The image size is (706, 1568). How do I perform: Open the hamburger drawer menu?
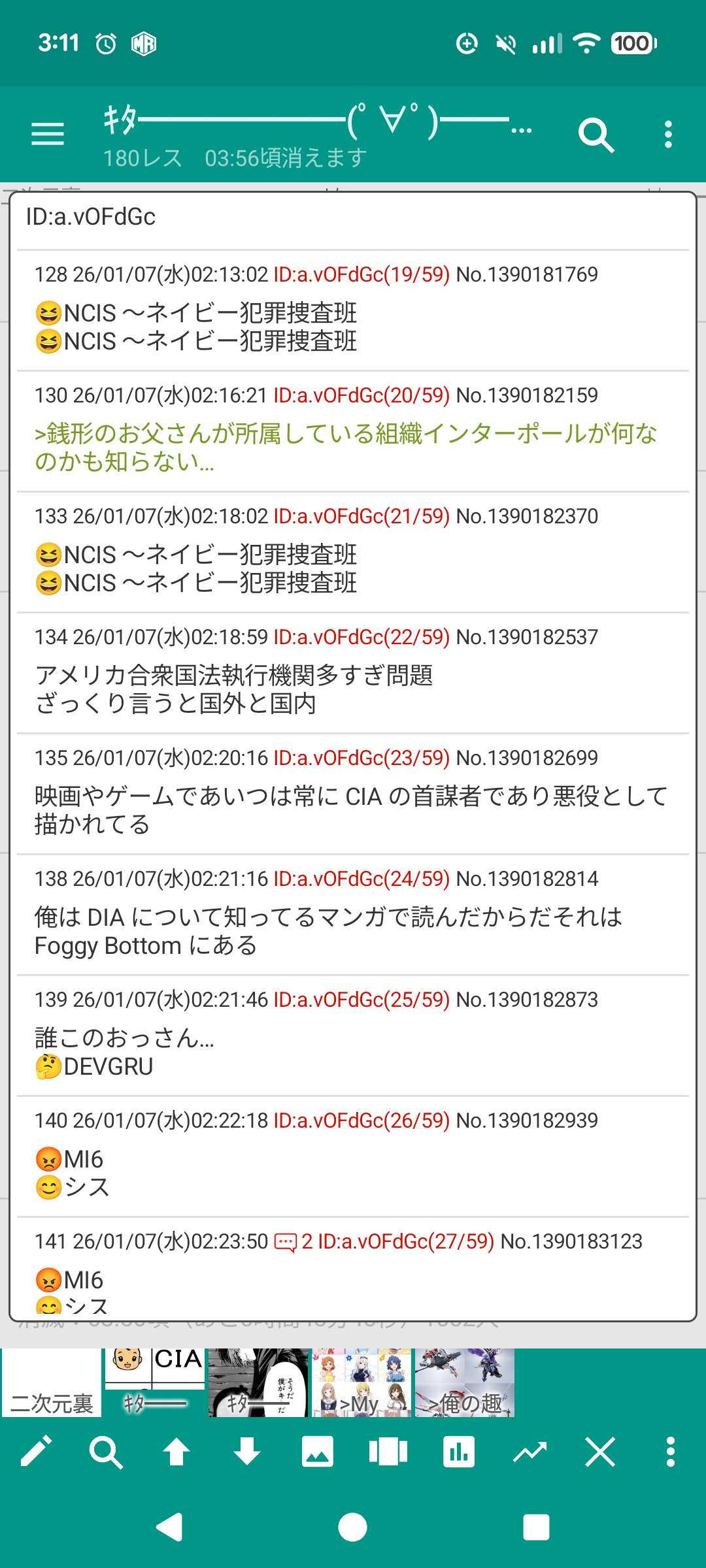[x=48, y=135]
